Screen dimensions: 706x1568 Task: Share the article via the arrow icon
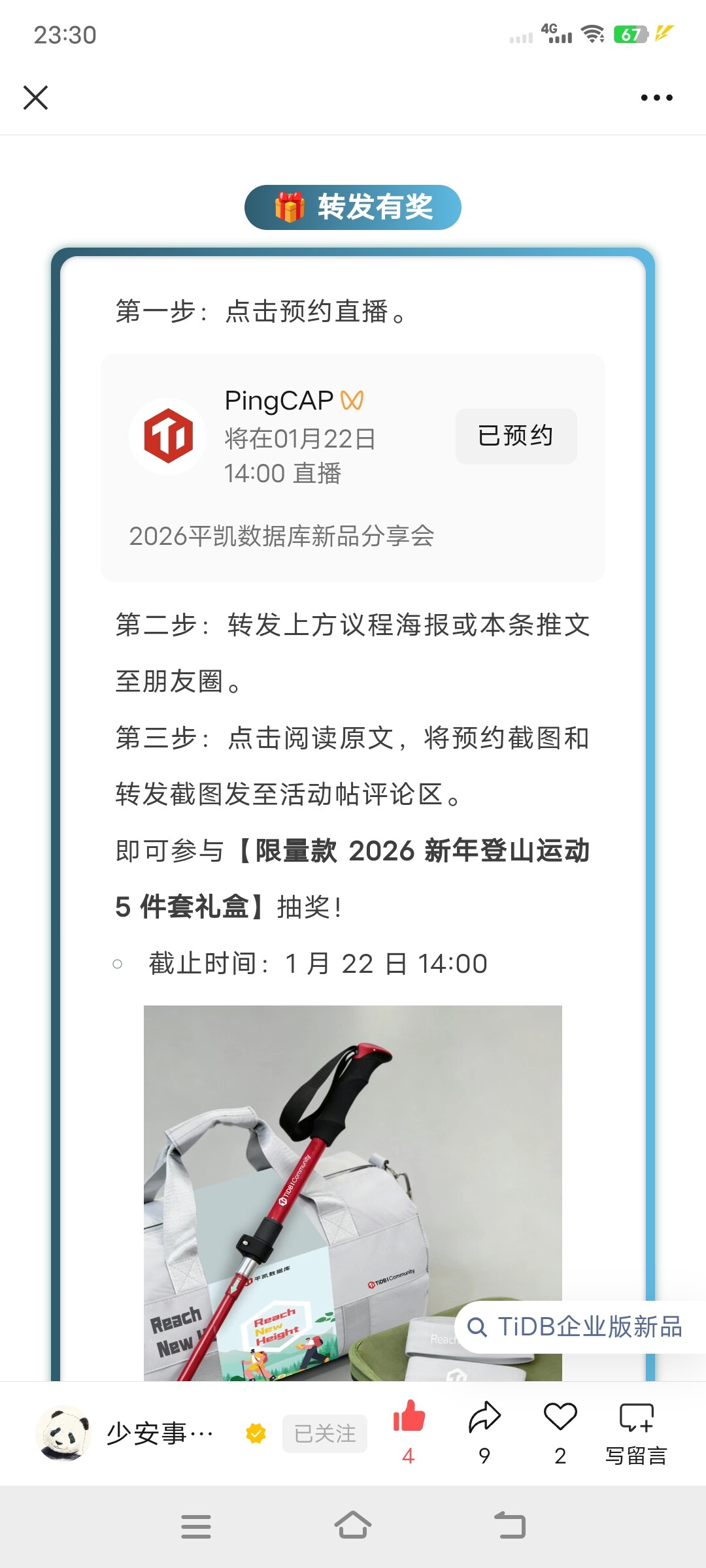click(484, 1418)
